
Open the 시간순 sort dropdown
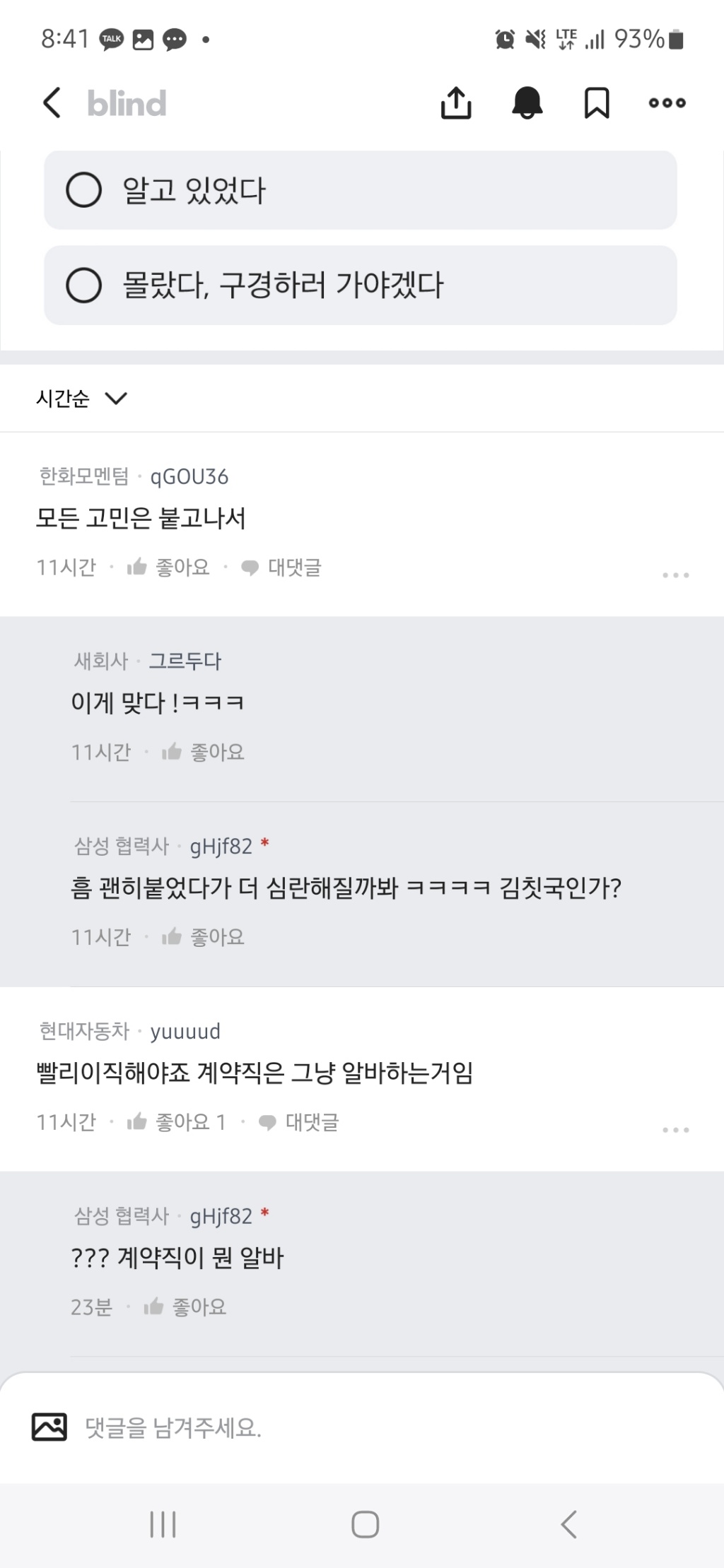(81, 399)
